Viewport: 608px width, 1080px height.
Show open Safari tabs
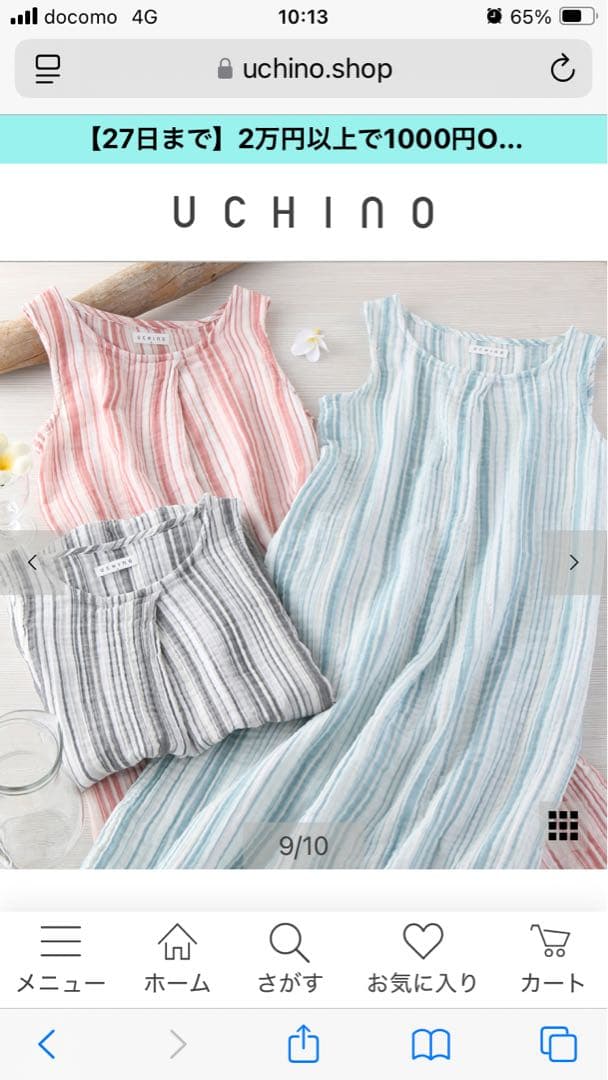coord(558,1045)
